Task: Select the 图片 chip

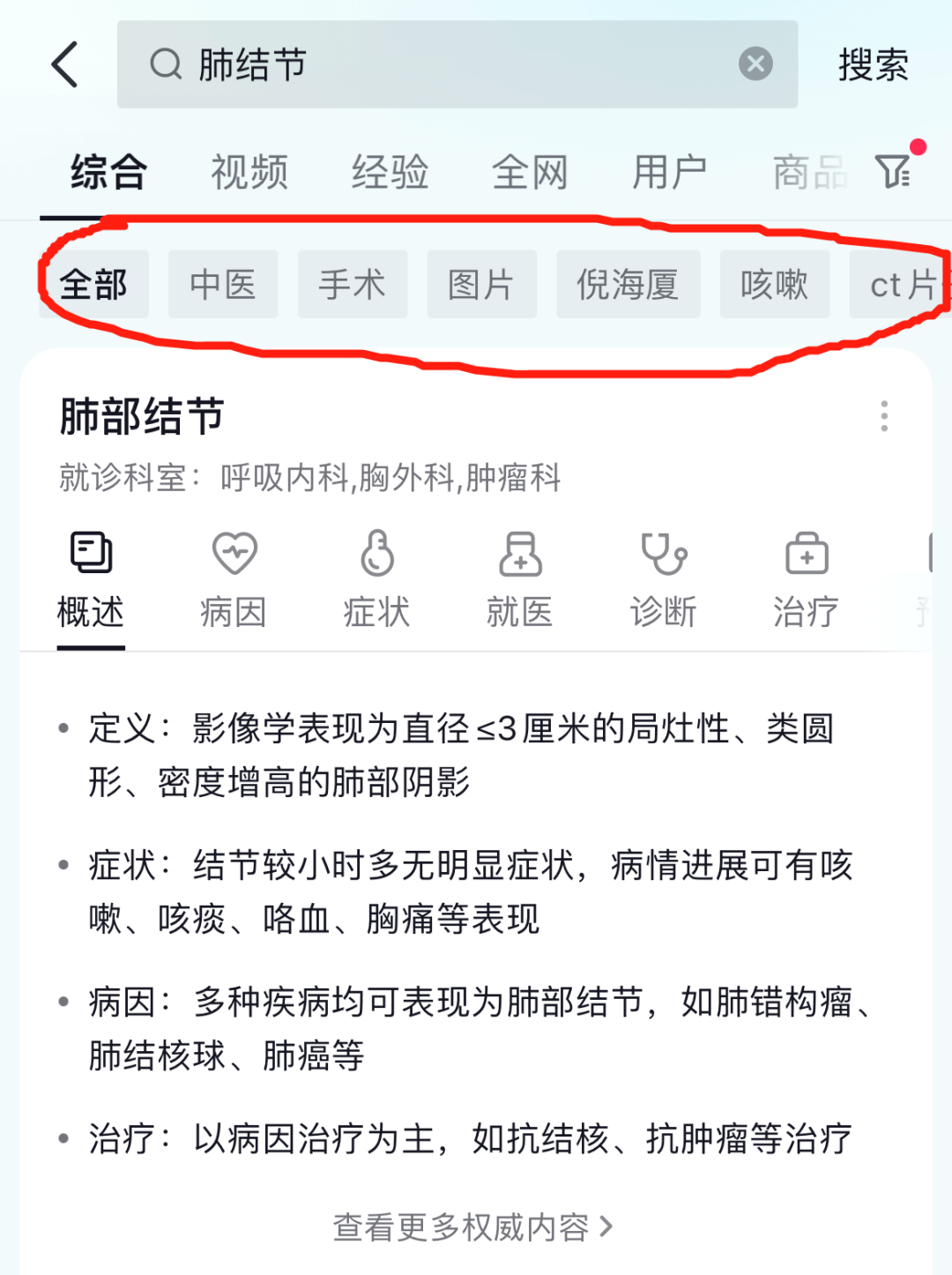Action: tap(481, 285)
